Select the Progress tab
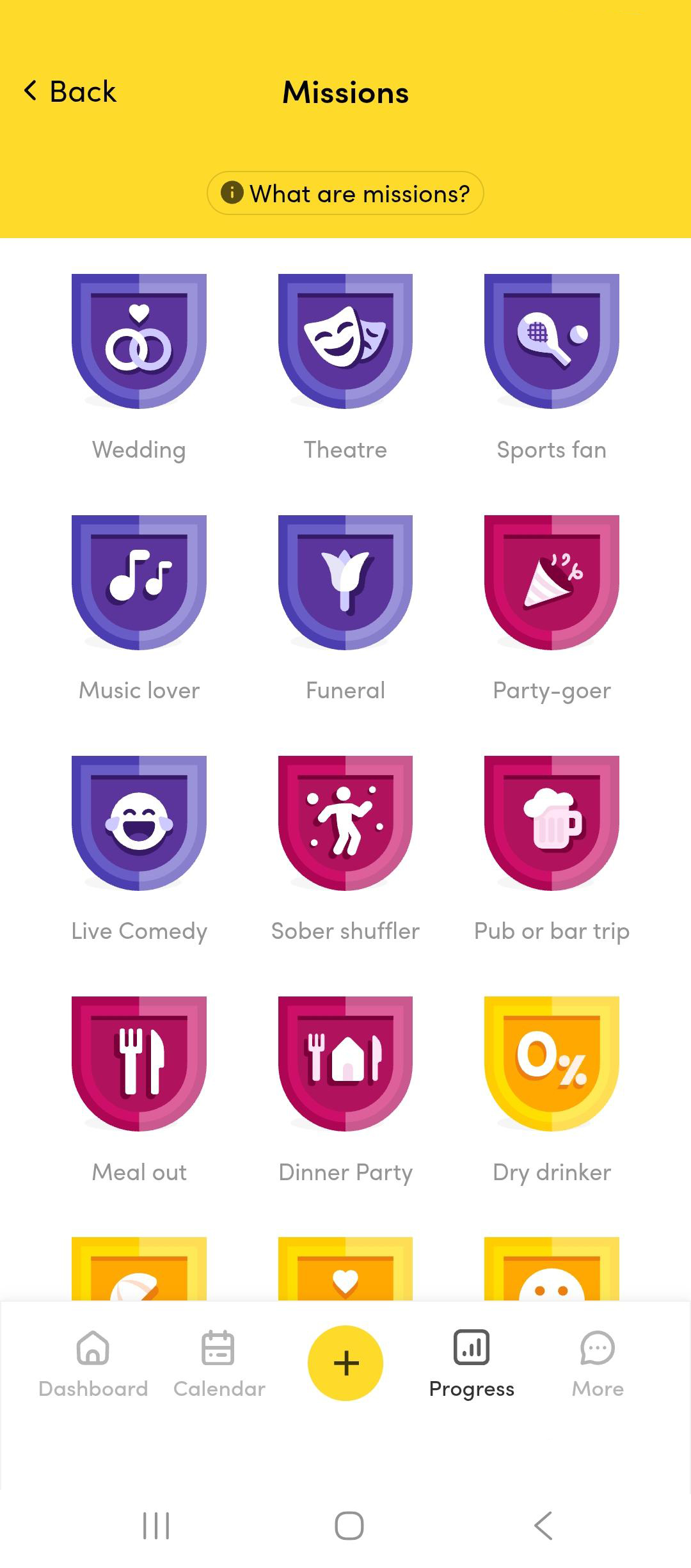 click(472, 1364)
